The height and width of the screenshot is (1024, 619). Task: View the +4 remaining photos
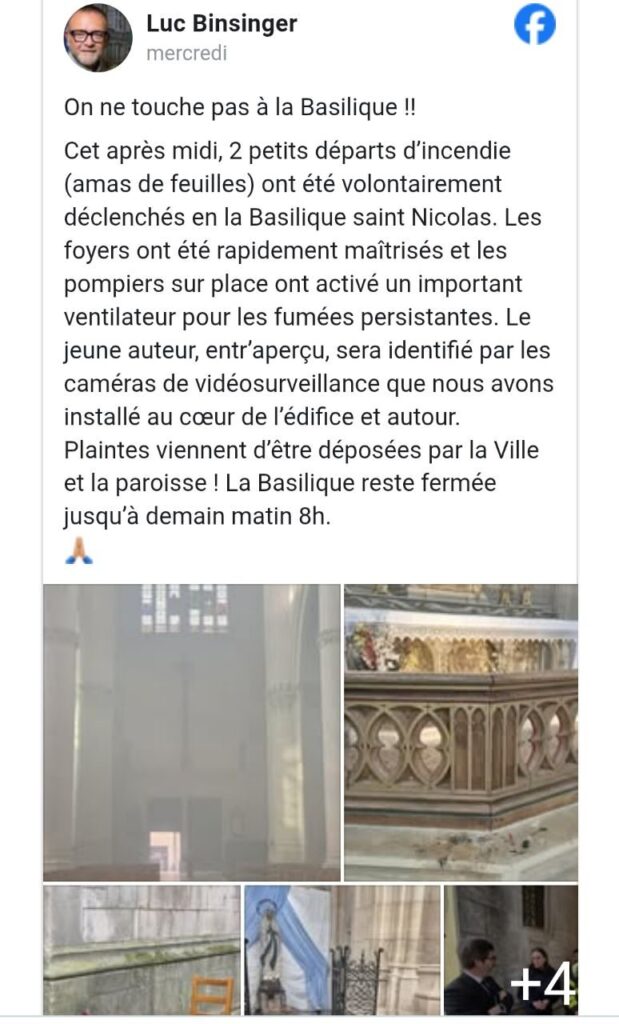click(x=511, y=950)
